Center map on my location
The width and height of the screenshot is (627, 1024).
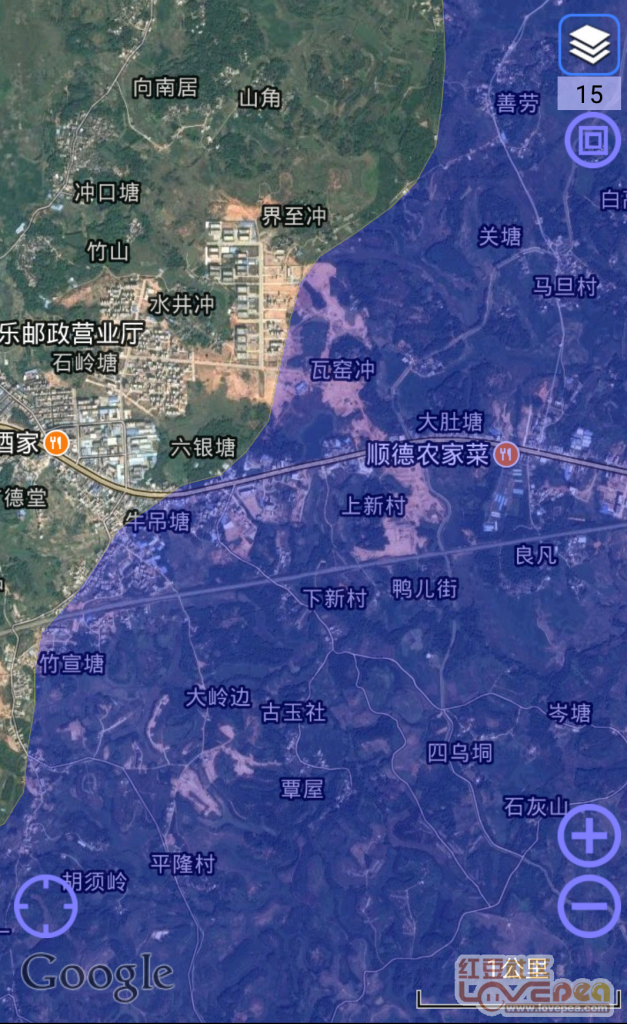46,906
